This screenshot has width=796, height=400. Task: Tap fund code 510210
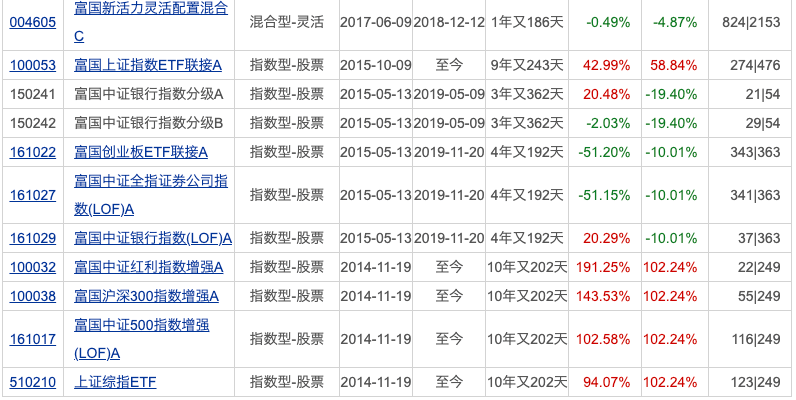point(31,382)
